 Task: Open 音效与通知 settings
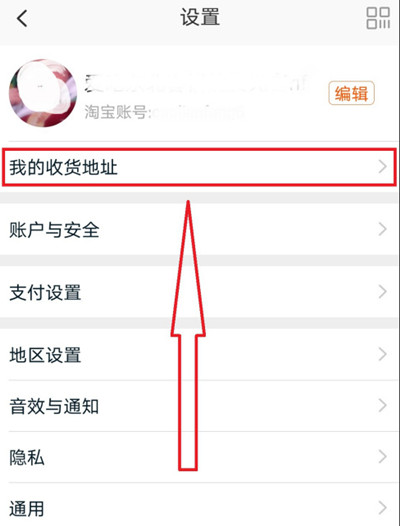[x=200, y=406]
